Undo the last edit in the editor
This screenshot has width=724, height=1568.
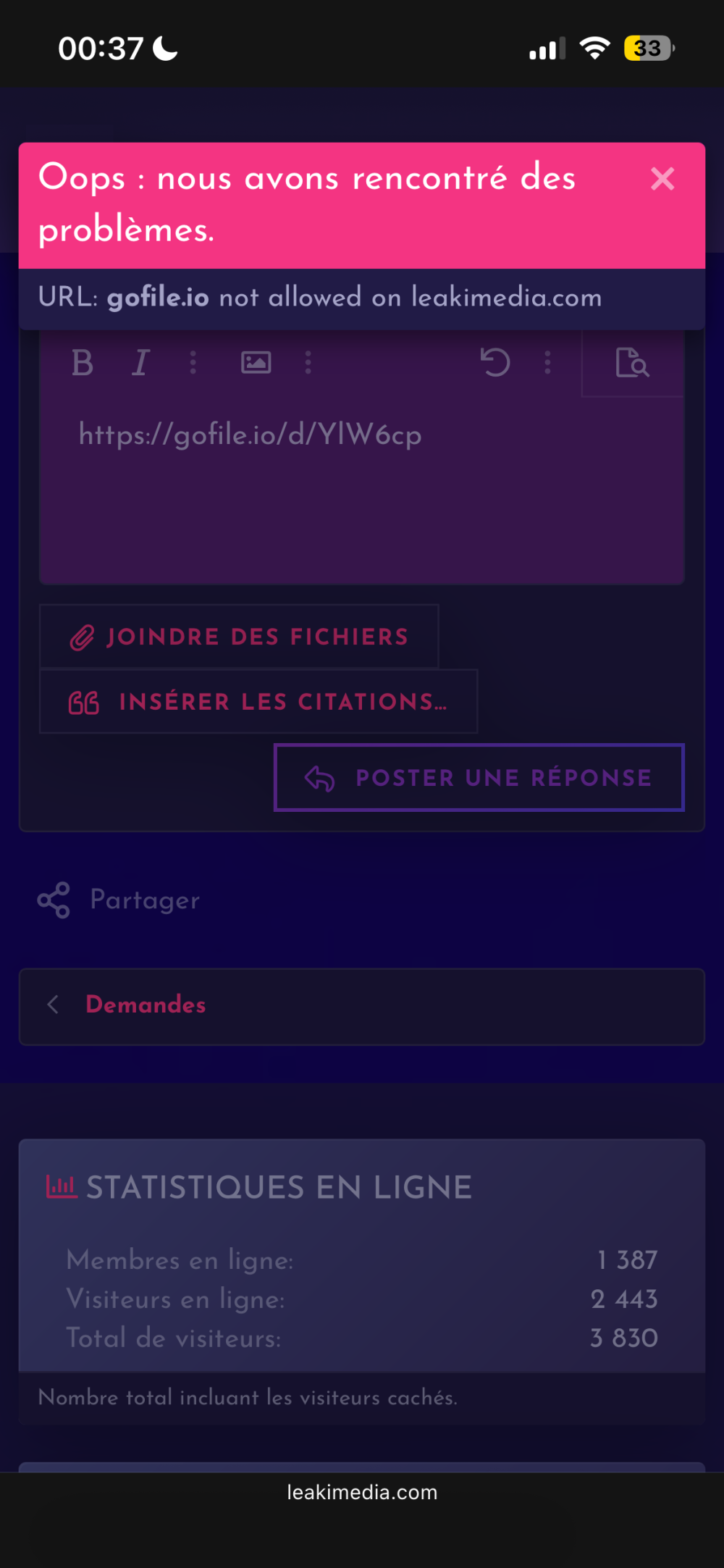[x=495, y=361]
